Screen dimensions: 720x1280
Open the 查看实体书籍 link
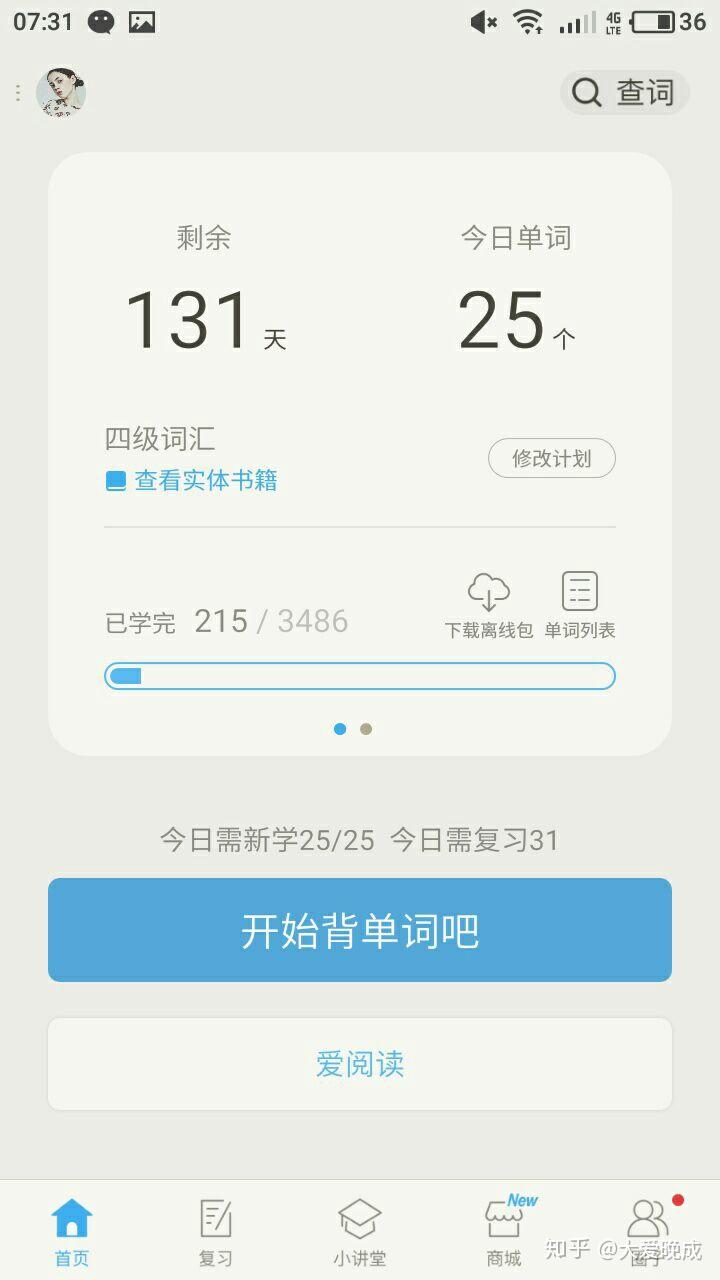(x=192, y=481)
